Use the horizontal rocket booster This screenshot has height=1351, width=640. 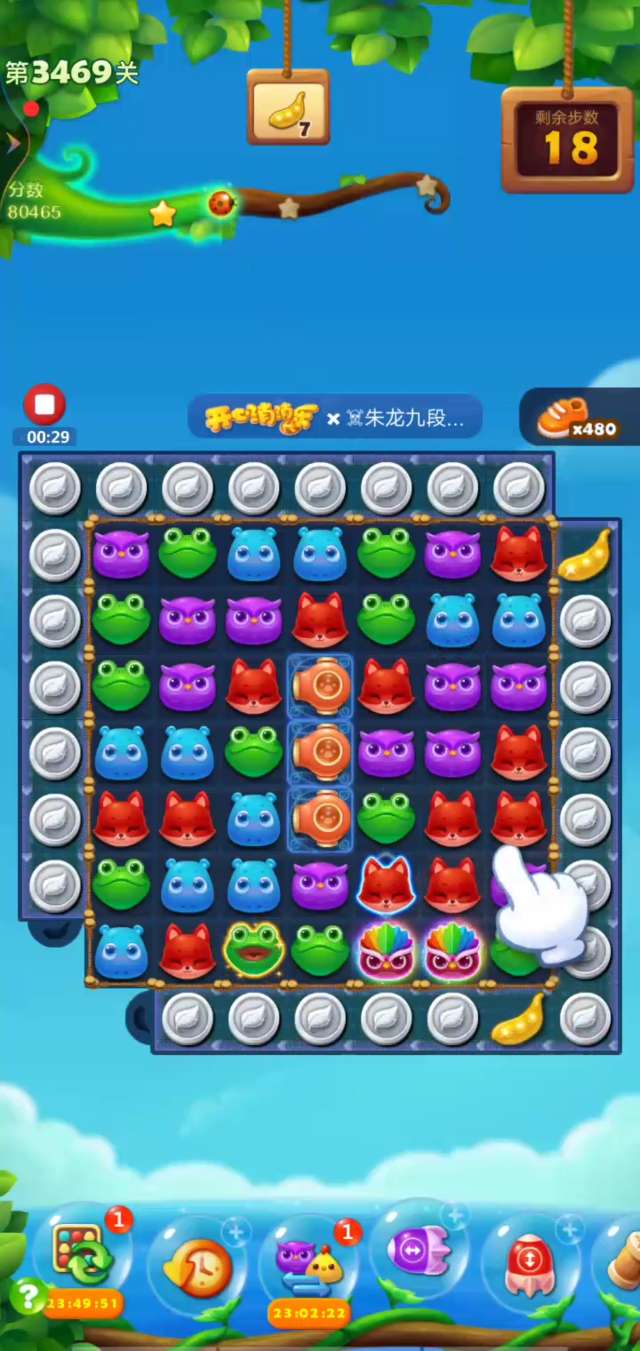[x=420, y=1252]
